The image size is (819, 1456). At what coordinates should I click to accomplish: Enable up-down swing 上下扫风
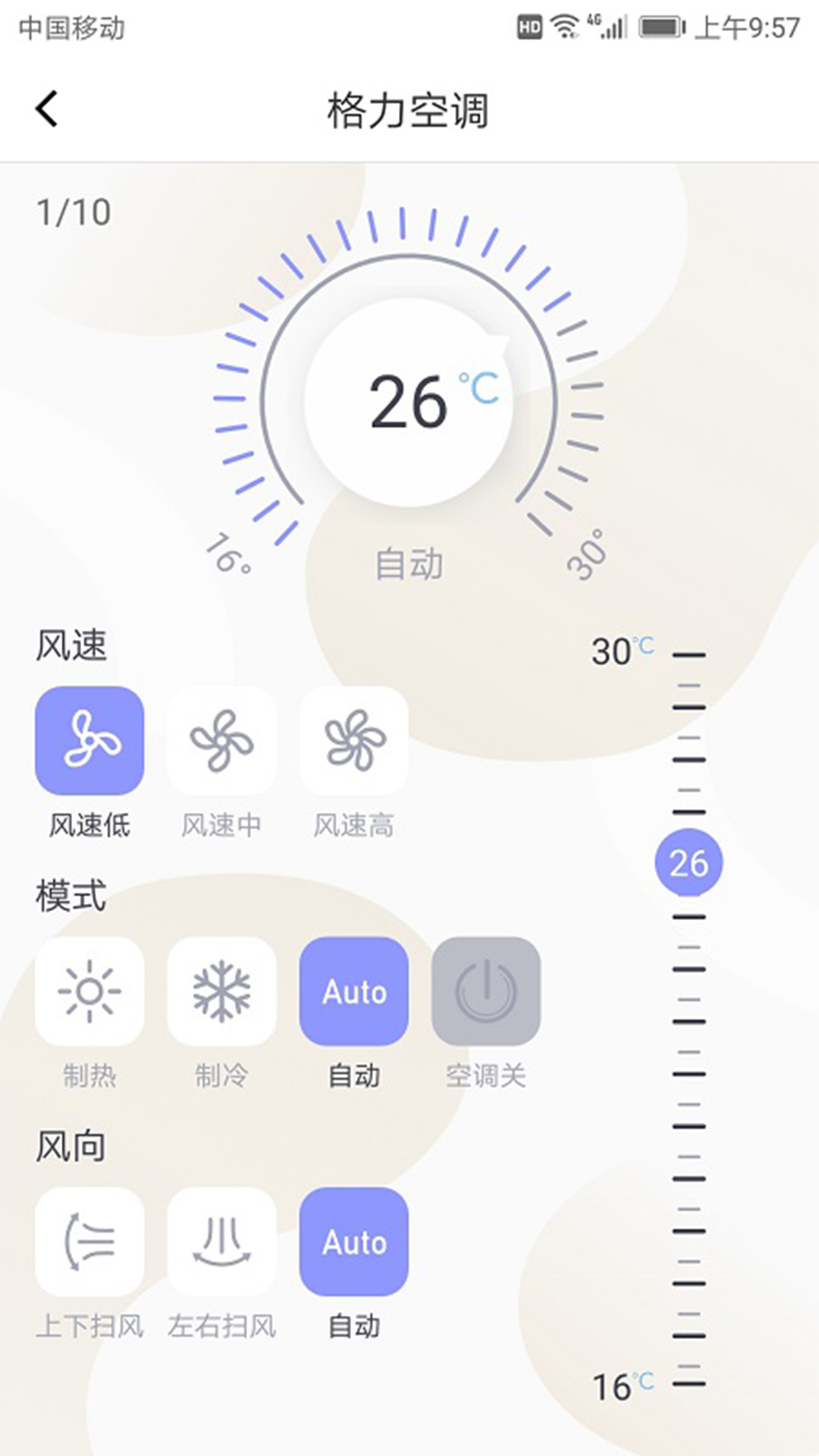(x=89, y=1241)
